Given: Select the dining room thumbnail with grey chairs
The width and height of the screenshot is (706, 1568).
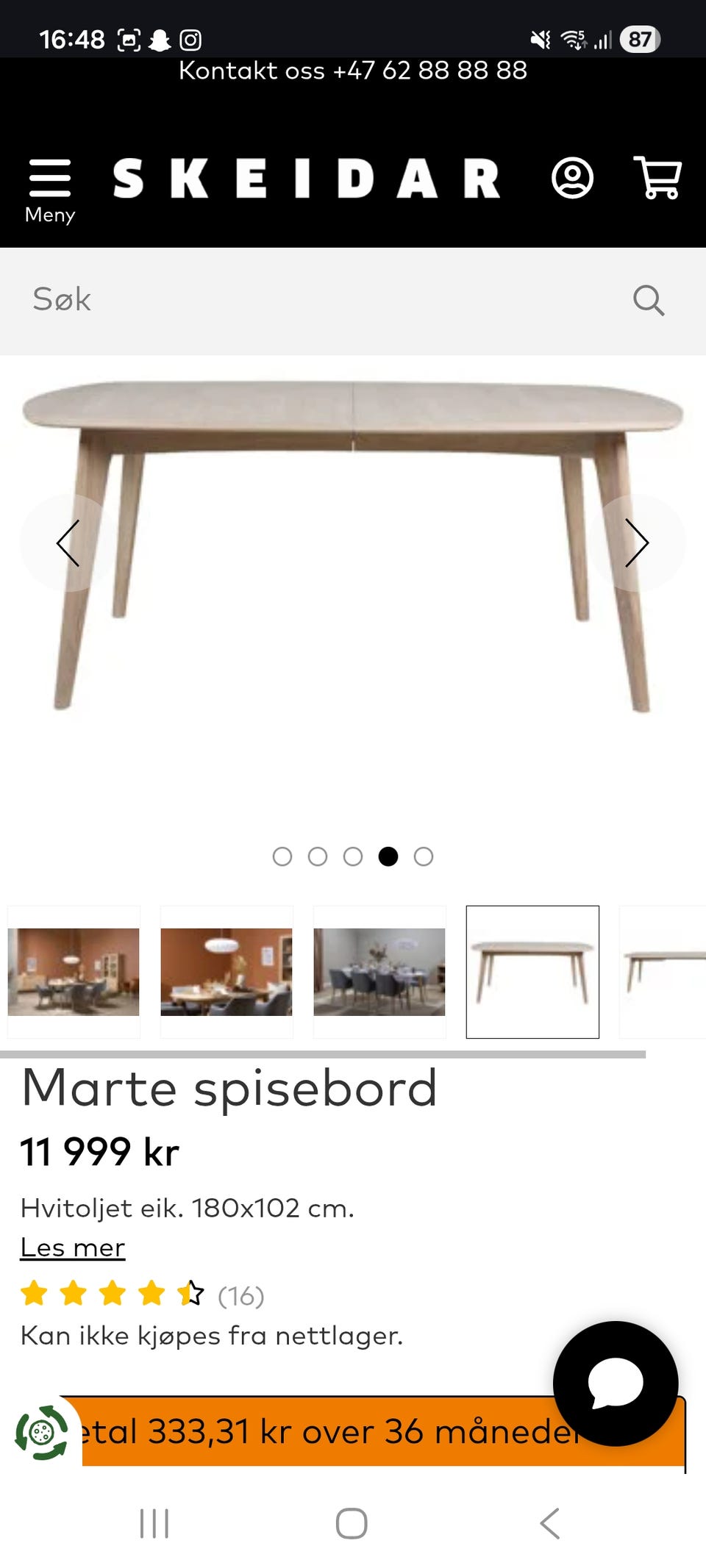Looking at the screenshot, I should point(379,972).
